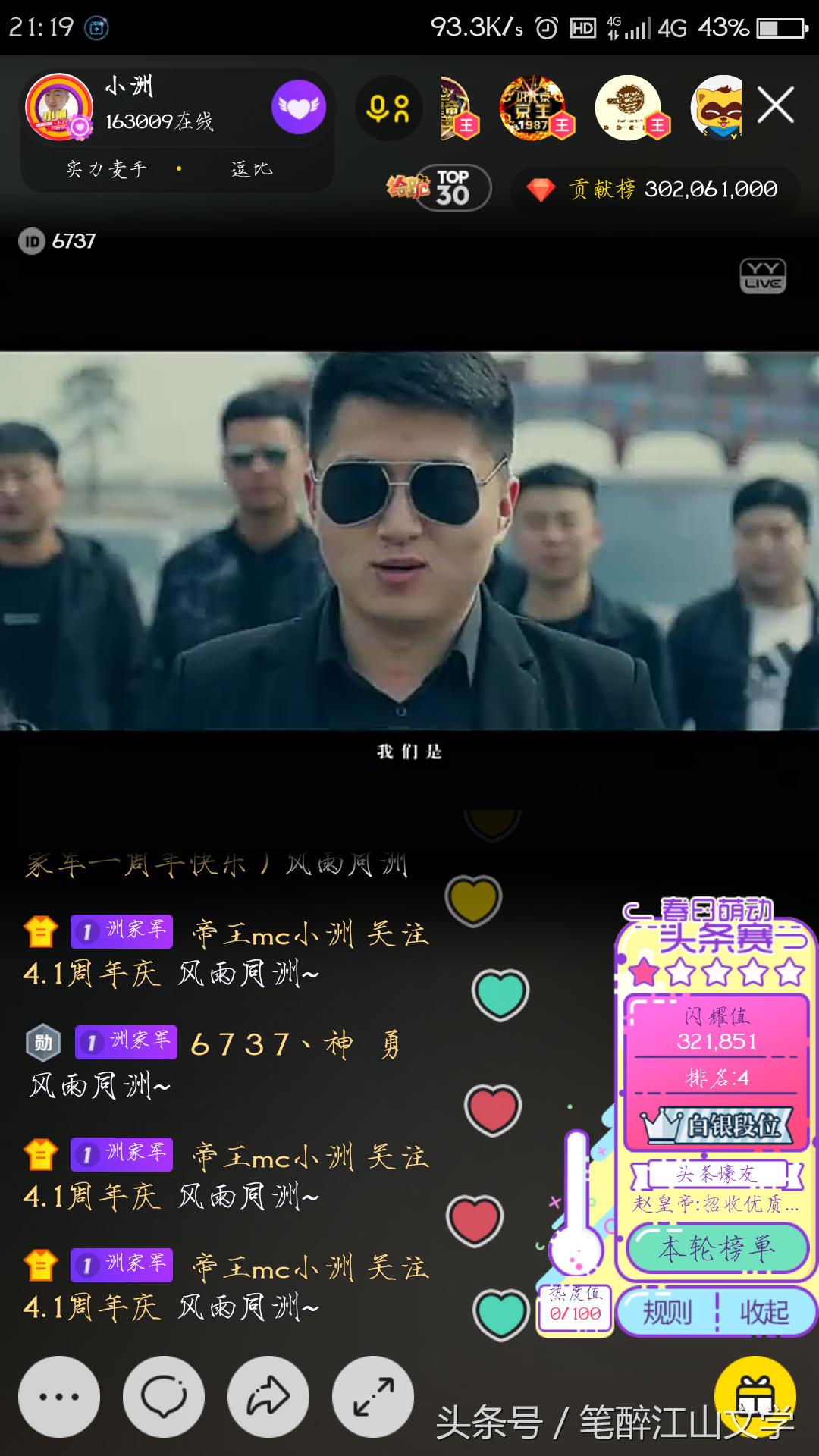Viewport: 819px width, 1456px height.
Task: Open the three-dot more options menu
Action: pos(59,1396)
